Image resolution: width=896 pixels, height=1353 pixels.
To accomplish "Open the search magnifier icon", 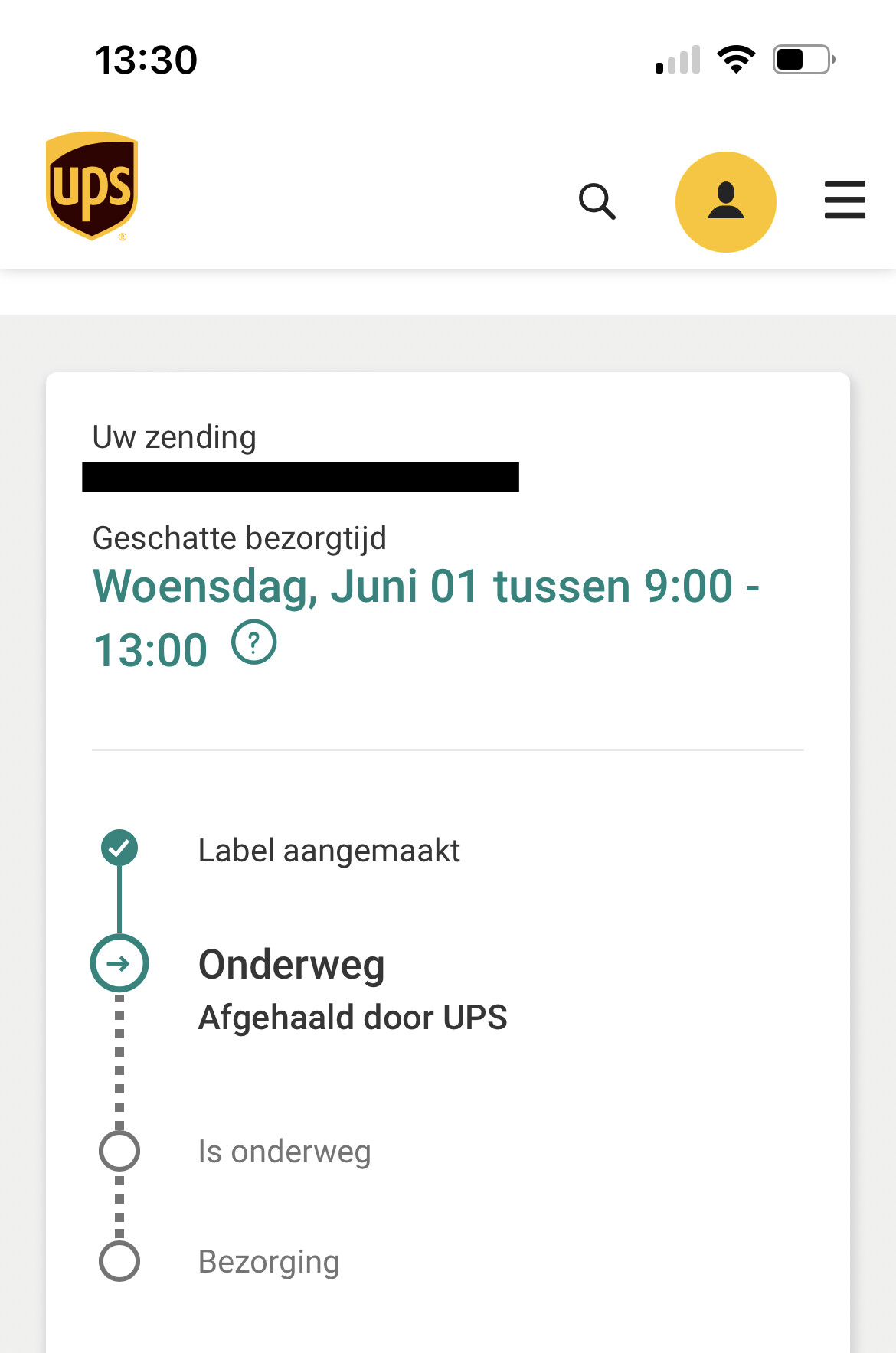I will [597, 201].
